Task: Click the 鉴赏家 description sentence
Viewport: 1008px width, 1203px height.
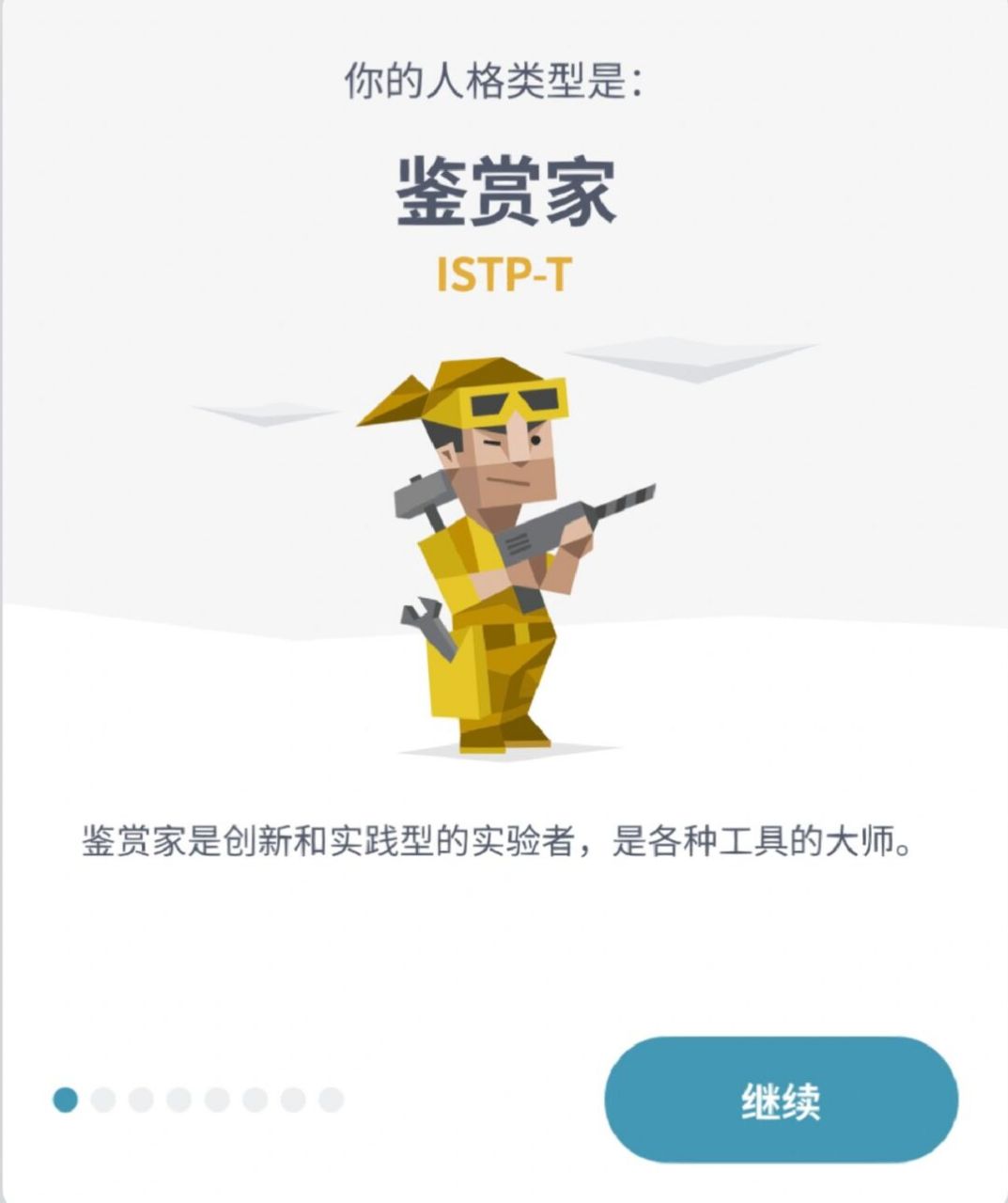Action: (x=504, y=843)
